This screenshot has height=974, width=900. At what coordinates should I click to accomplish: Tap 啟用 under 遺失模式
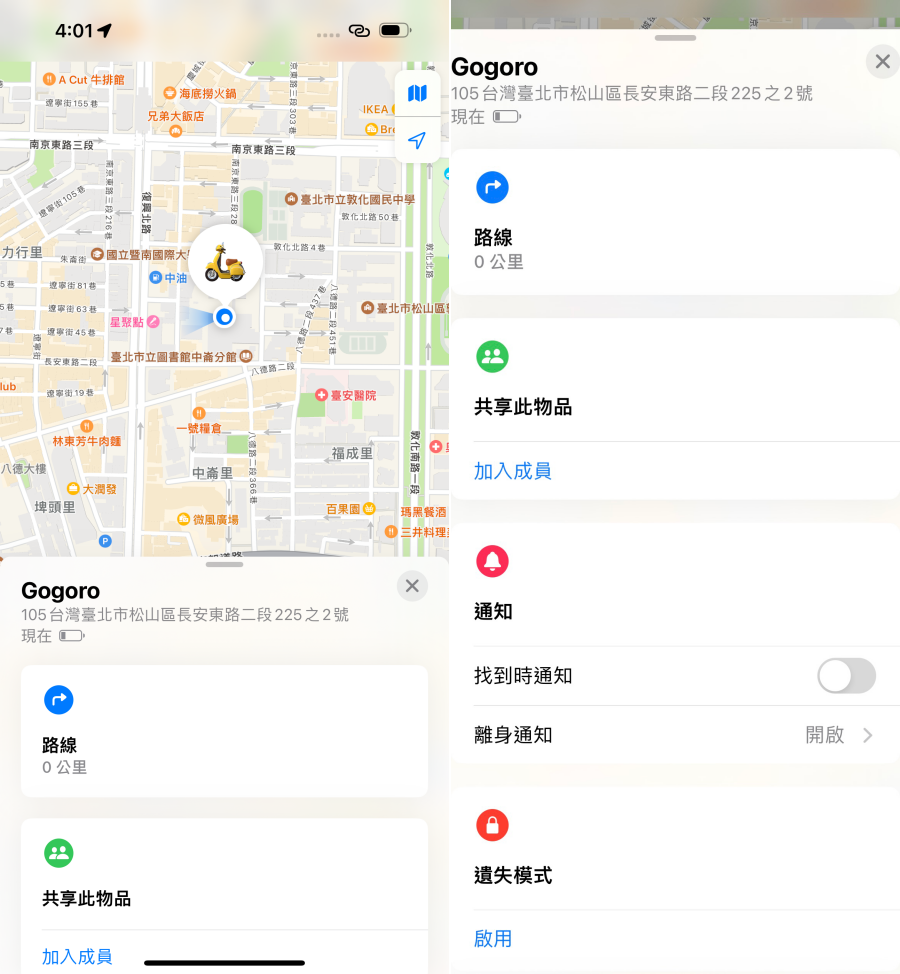pos(493,938)
